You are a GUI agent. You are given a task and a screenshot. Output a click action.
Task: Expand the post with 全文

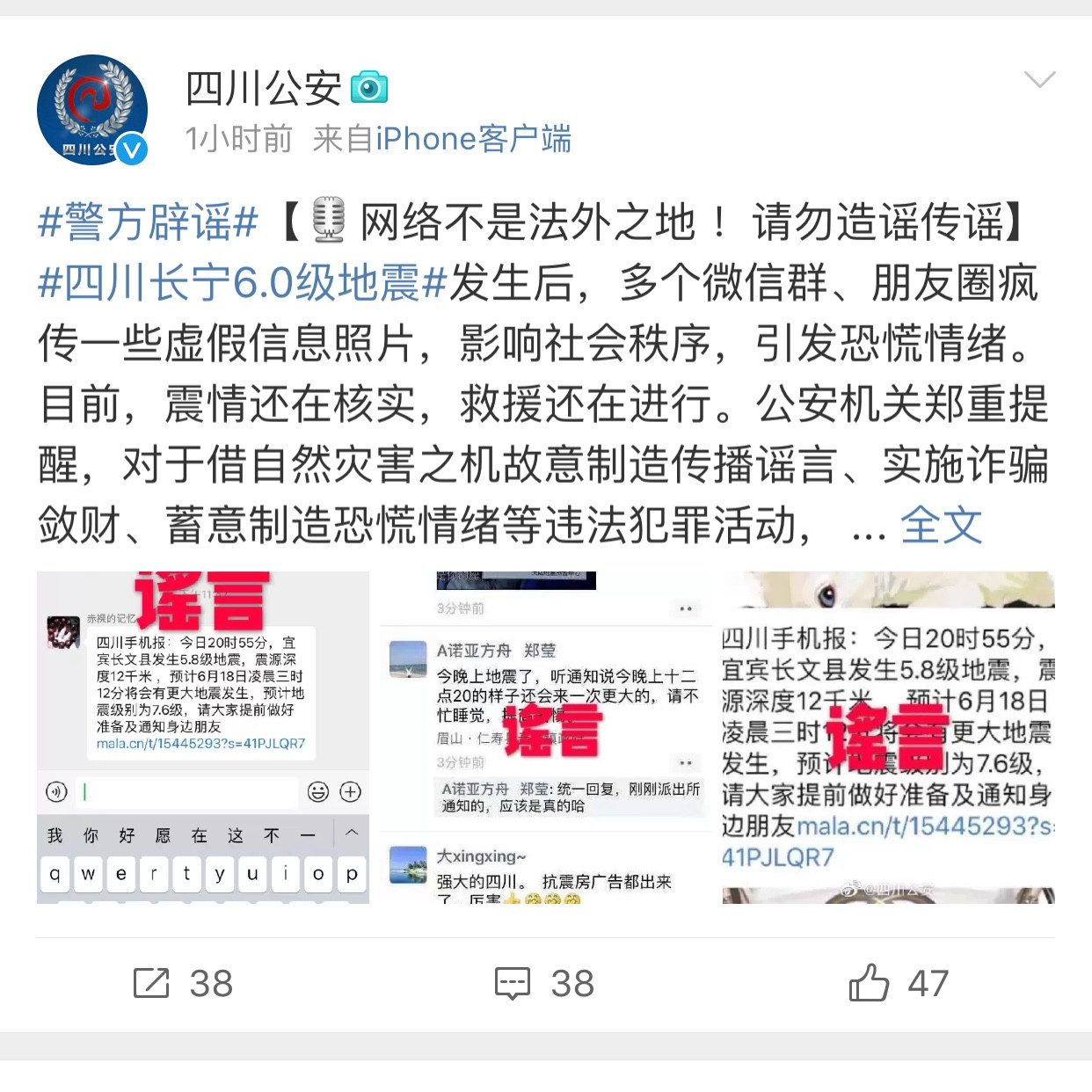[x=940, y=526]
